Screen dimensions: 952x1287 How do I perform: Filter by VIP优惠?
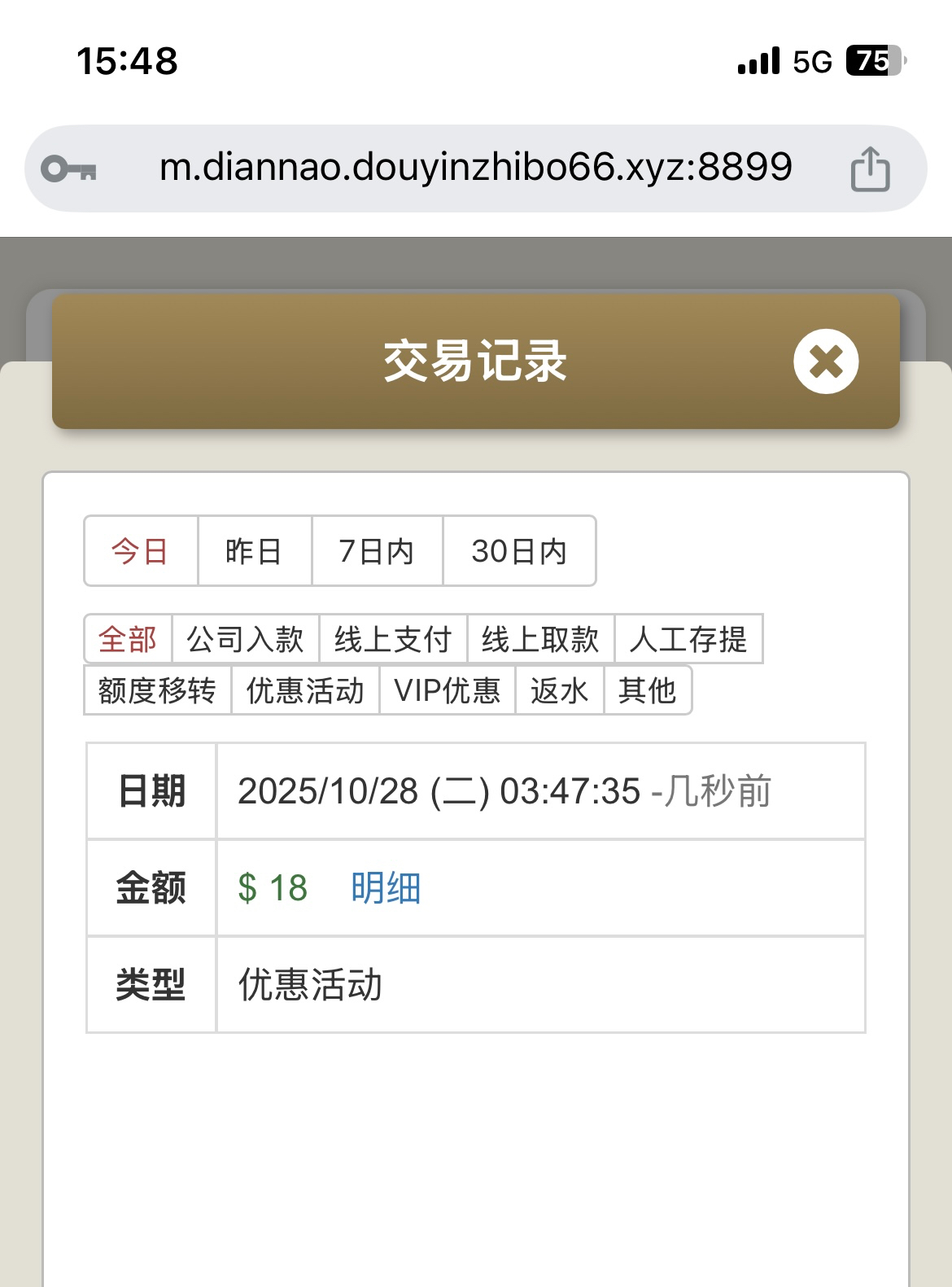447,690
